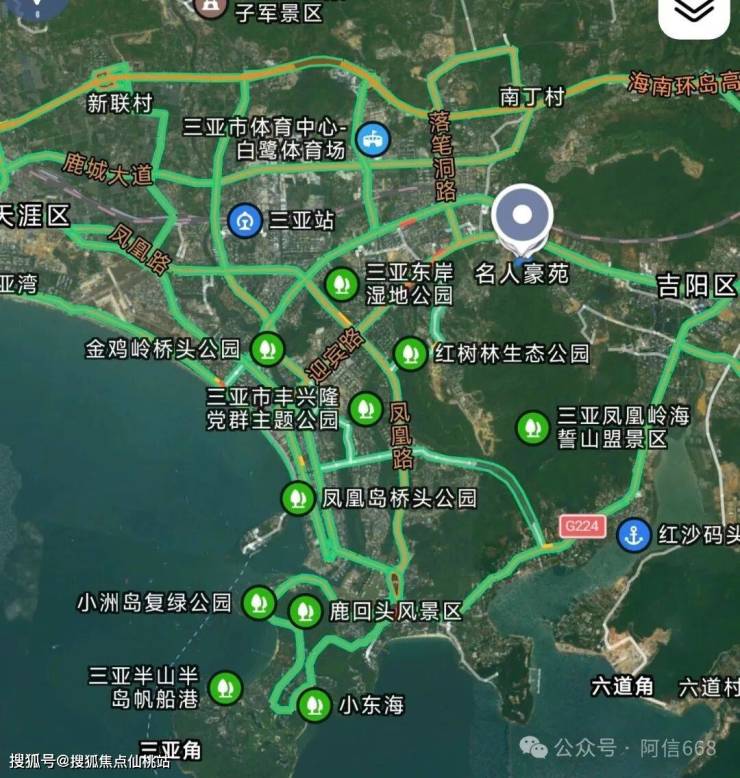The height and width of the screenshot is (778, 740).
Task: Tap 凤凰岛桥头公园 marker
Action: (x=297, y=498)
